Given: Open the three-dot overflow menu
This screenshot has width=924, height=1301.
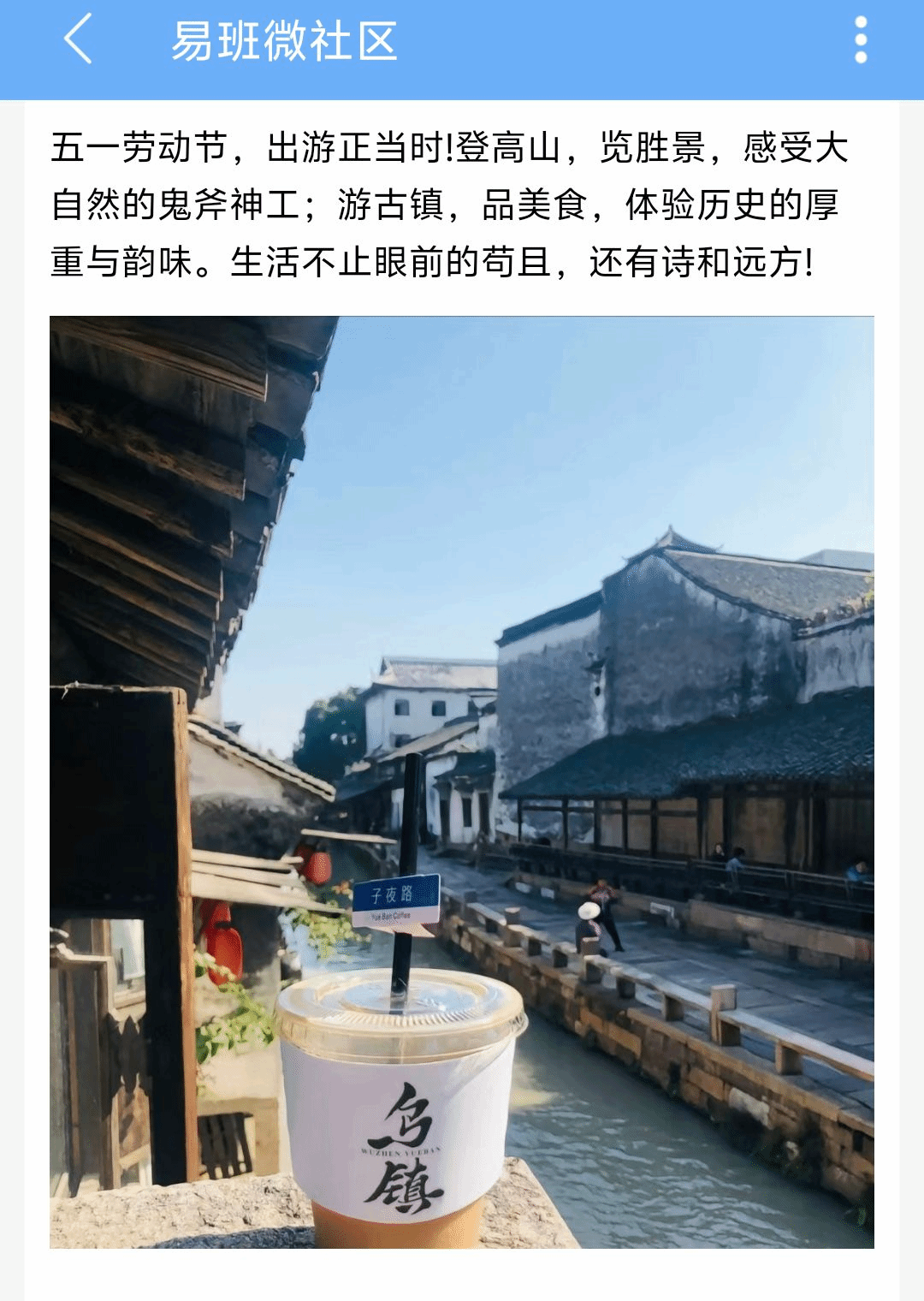Looking at the screenshot, I should point(861,40).
